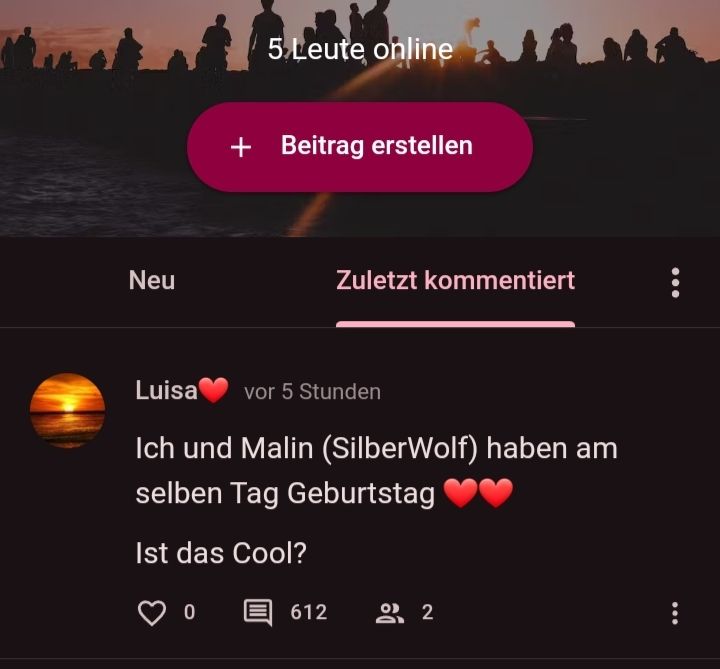Switch to the Neu tab
The width and height of the screenshot is (720, 669).
pyautogui.click(x=152, y=281)
